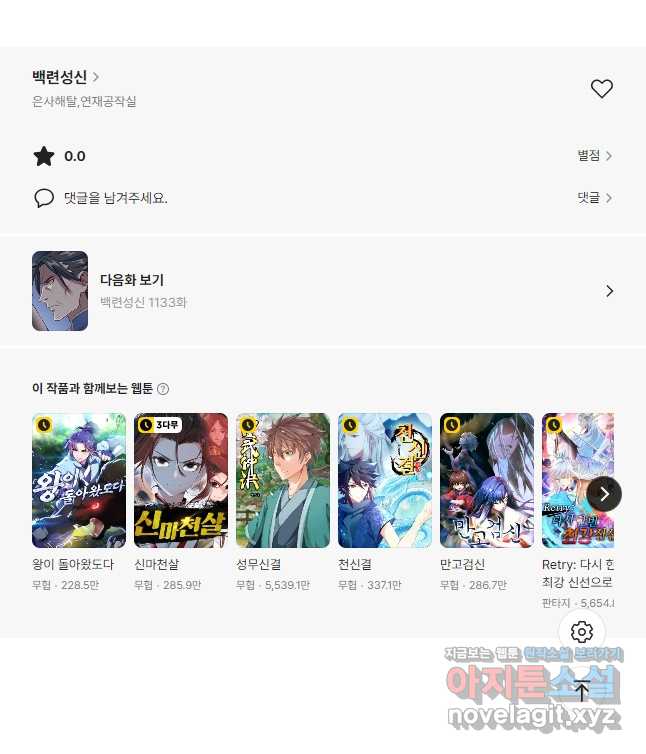Open the 별점 rating page
The width and height of the screenshot is (646, 754).
594,156
